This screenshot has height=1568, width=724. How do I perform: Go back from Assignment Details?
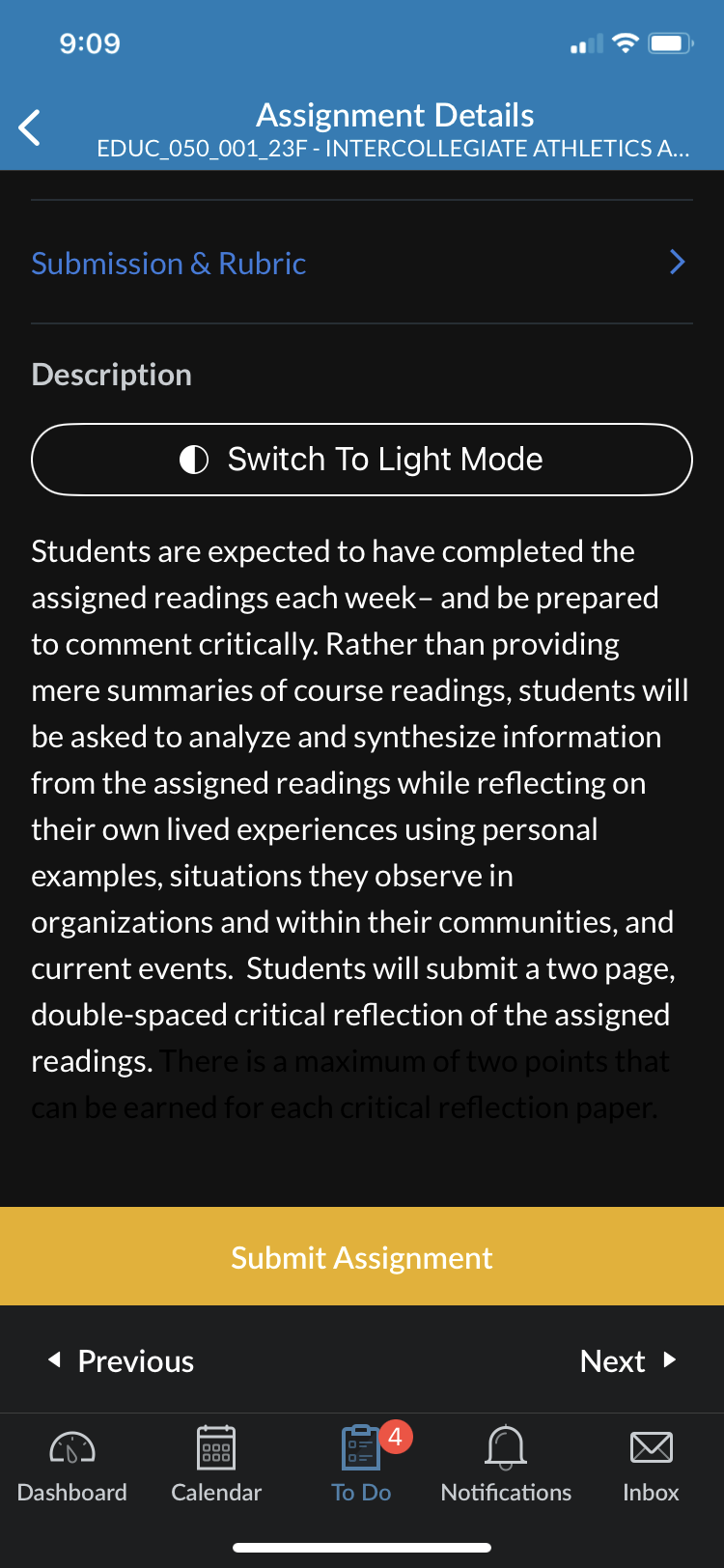point(30,127)
